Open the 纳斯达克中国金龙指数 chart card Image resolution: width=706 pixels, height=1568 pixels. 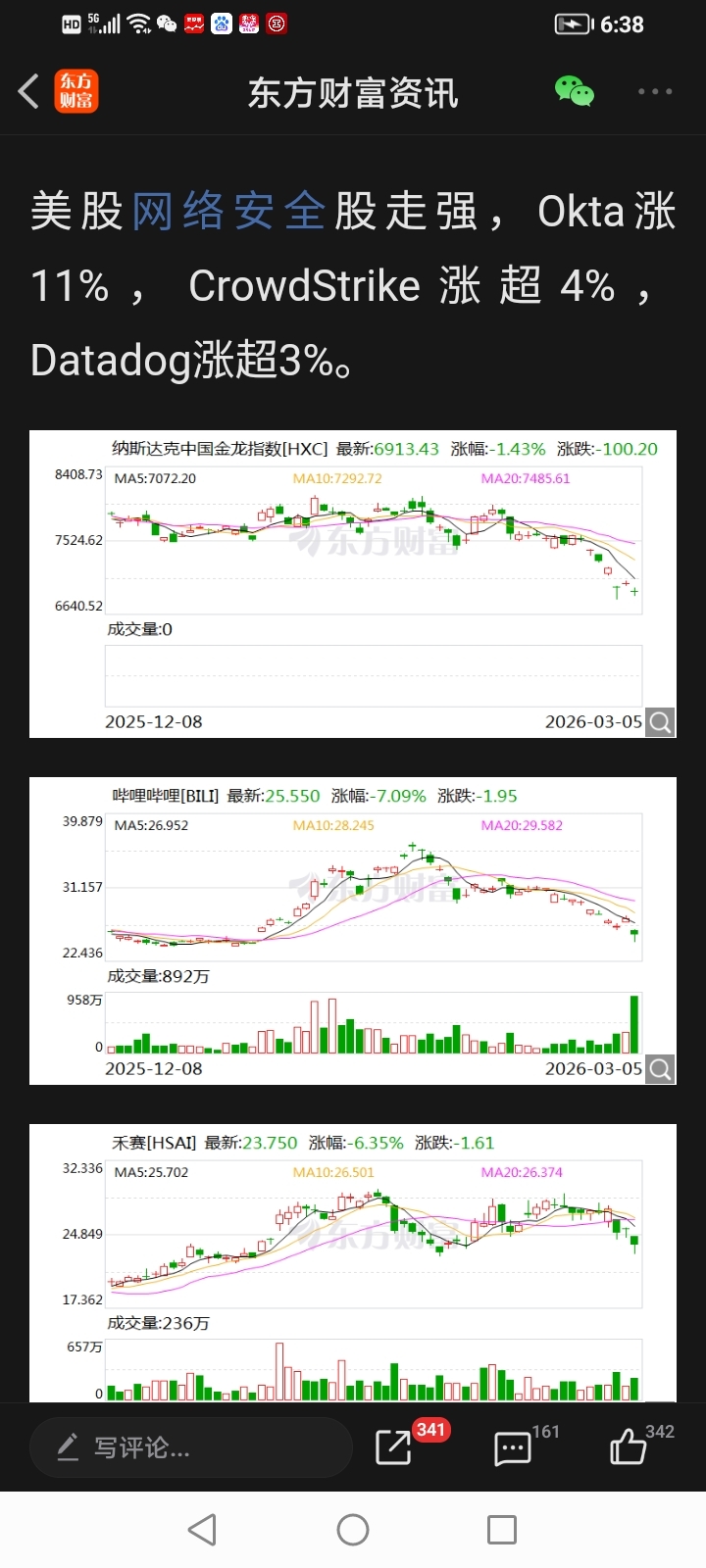tap(353, 583)
